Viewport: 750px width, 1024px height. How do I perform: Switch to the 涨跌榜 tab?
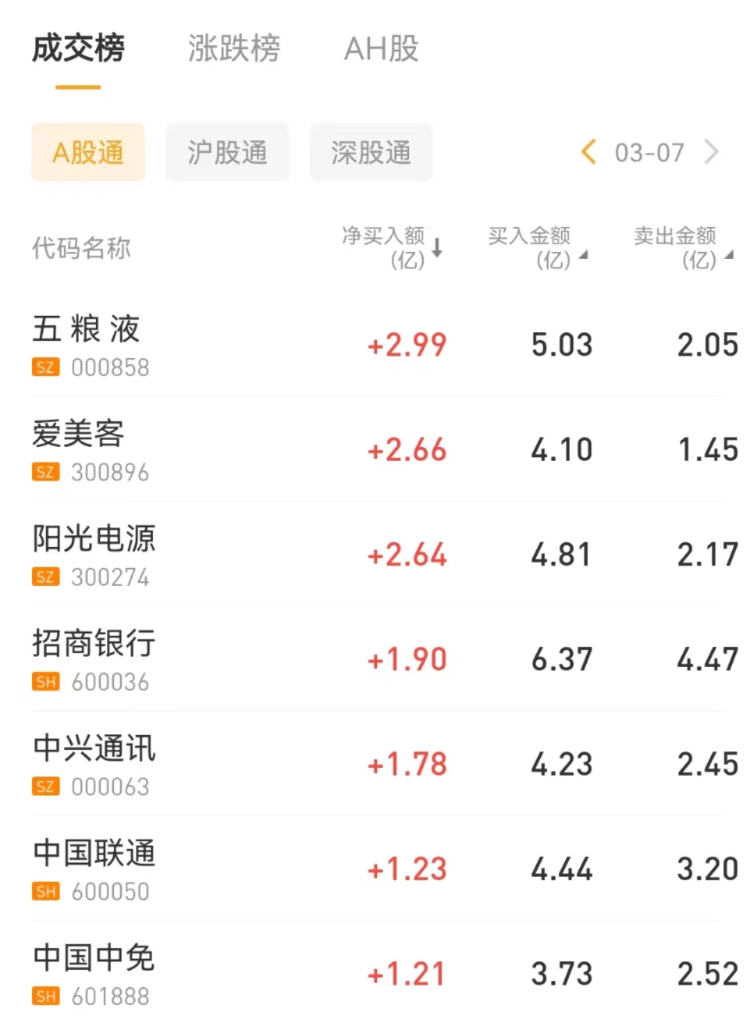click(234, 49)
